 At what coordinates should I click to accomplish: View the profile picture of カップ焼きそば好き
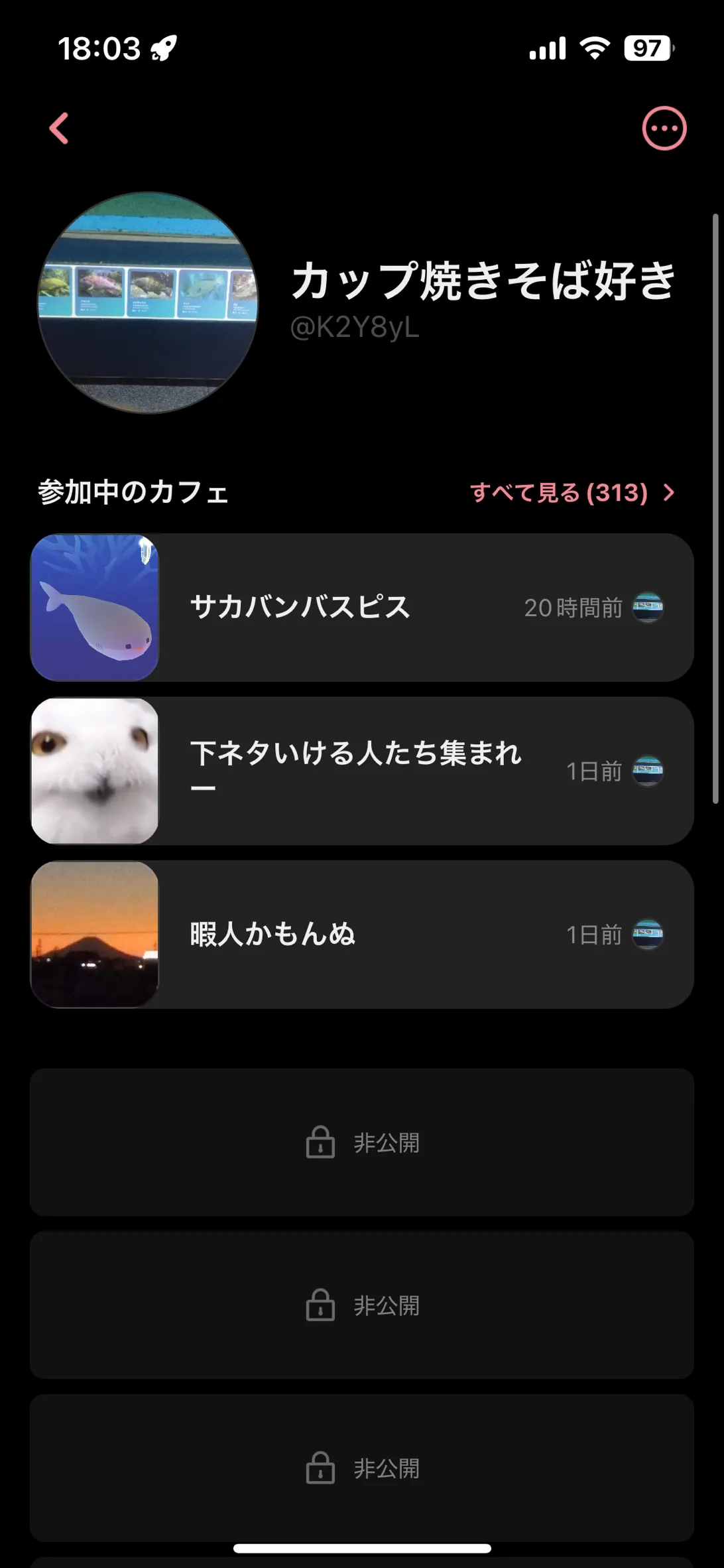click(148, 303)
